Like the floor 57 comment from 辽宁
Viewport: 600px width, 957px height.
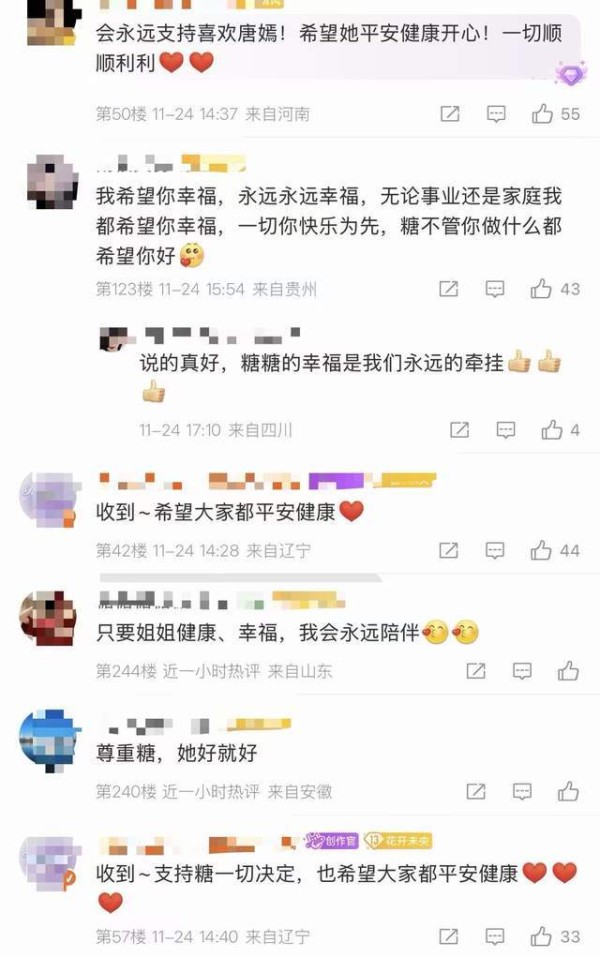click(x=542, y=937)
